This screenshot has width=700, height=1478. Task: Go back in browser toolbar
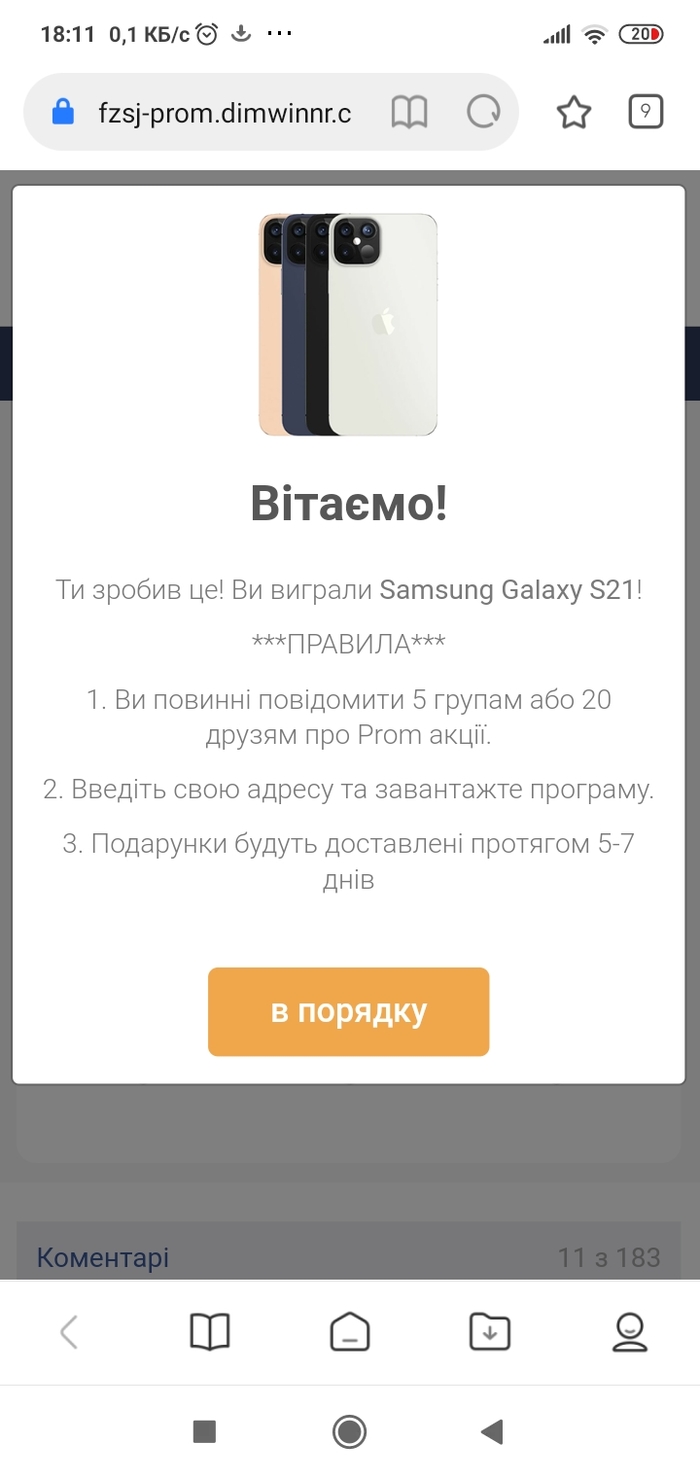tap(69, 1331)
